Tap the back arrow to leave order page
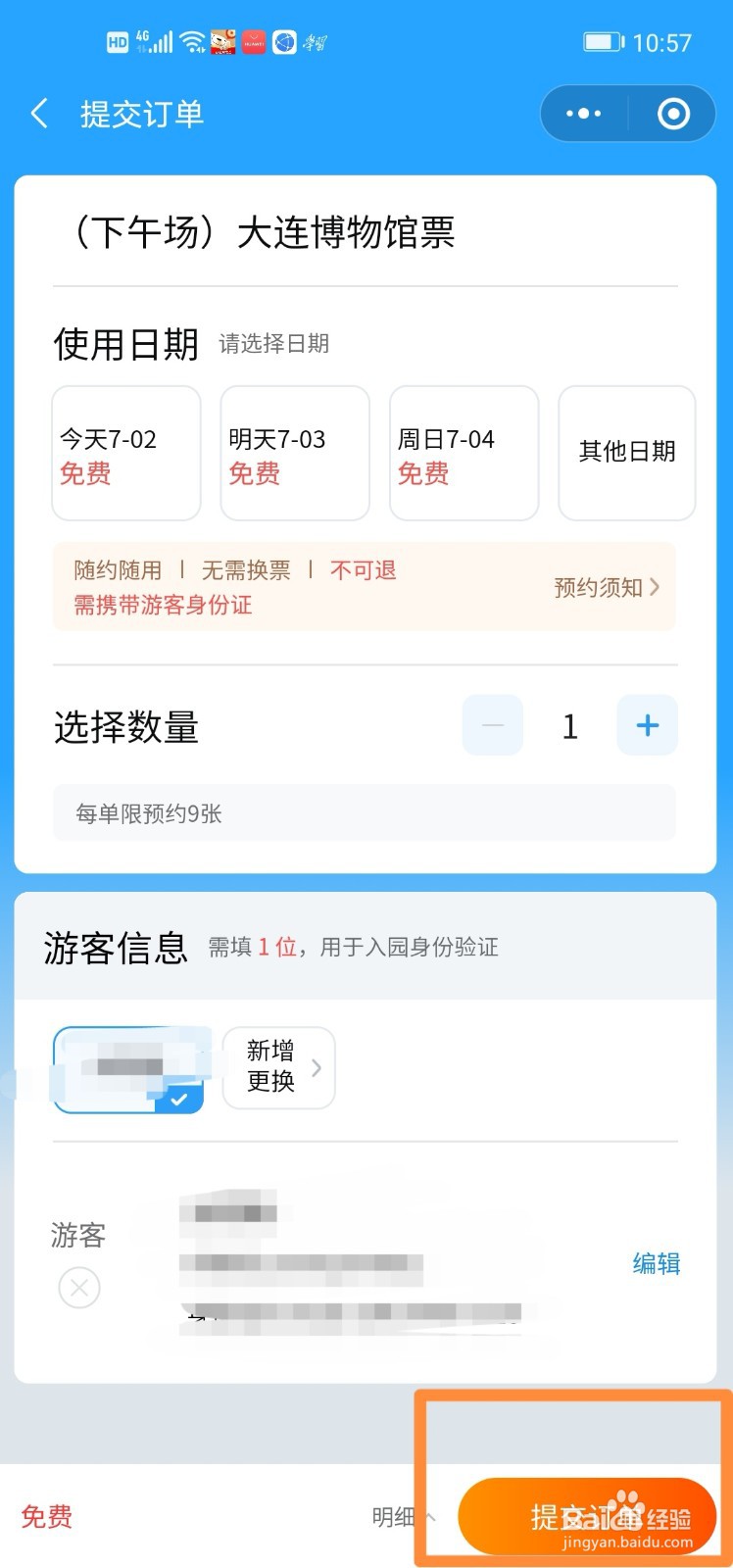Screen dimensions: 733x1568 click(38, 114)
